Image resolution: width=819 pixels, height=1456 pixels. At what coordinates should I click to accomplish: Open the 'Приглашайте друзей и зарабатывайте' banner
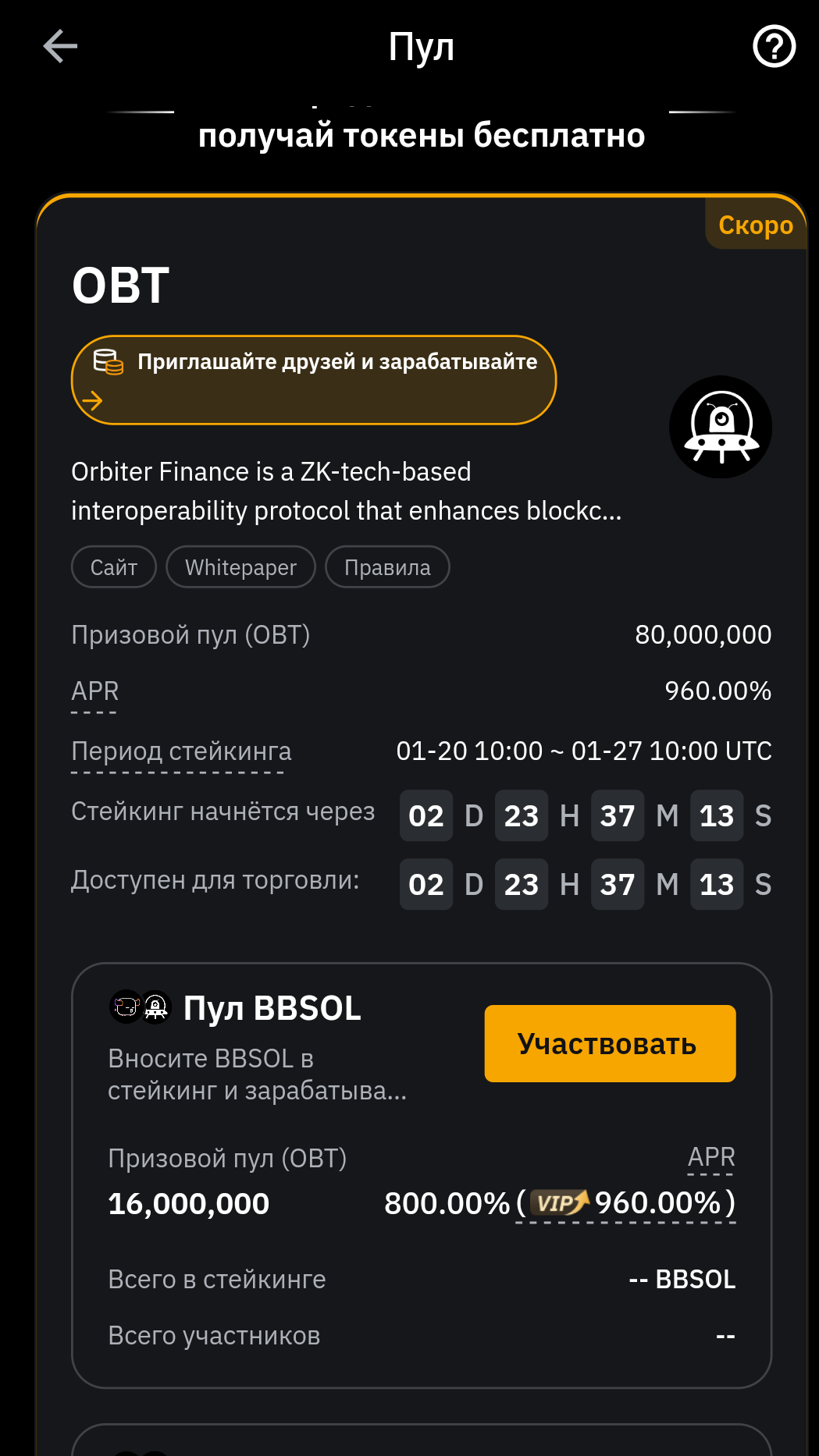[313, 380]
